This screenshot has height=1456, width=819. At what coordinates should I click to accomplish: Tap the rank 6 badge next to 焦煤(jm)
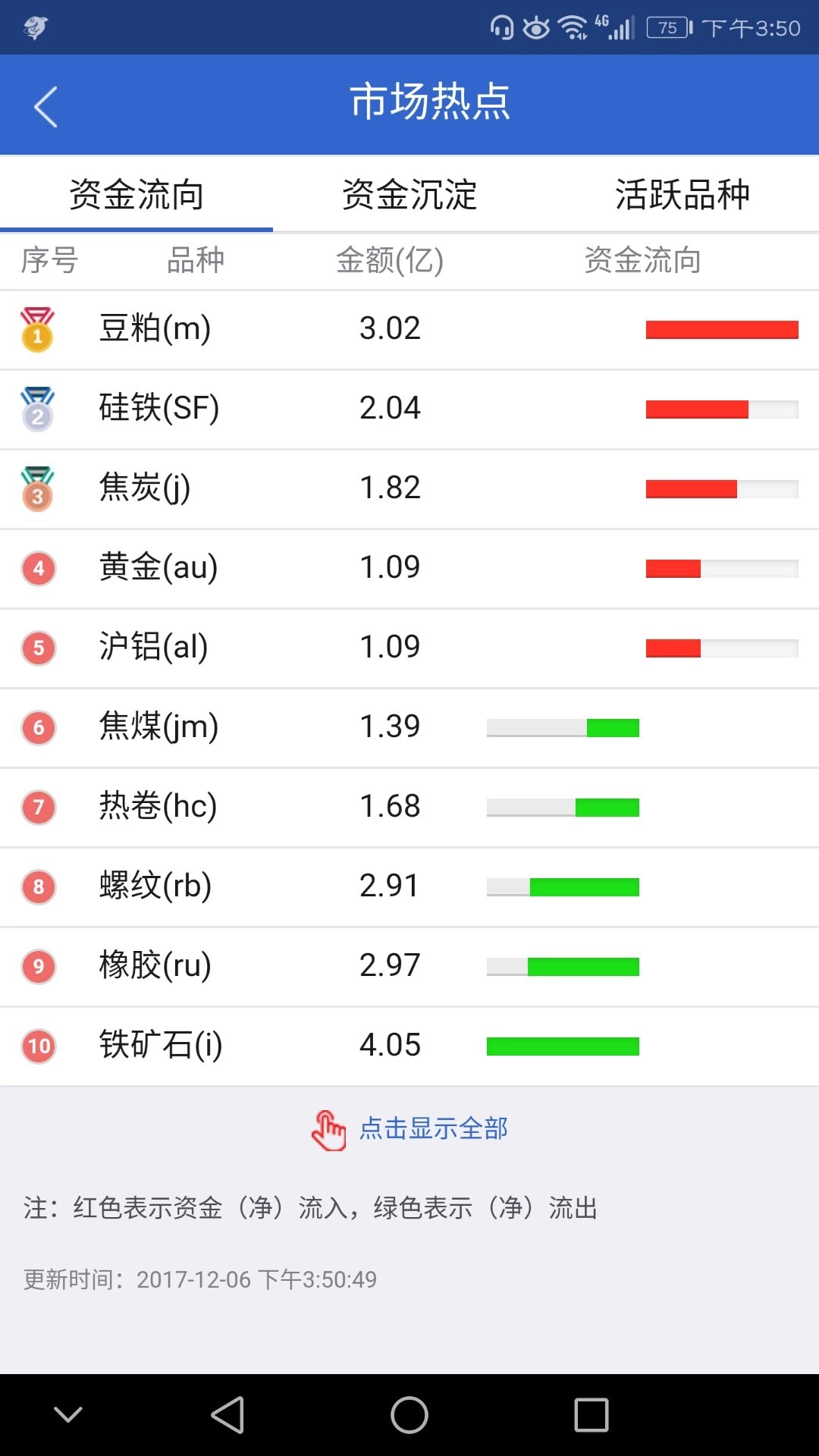coord(38,728)
